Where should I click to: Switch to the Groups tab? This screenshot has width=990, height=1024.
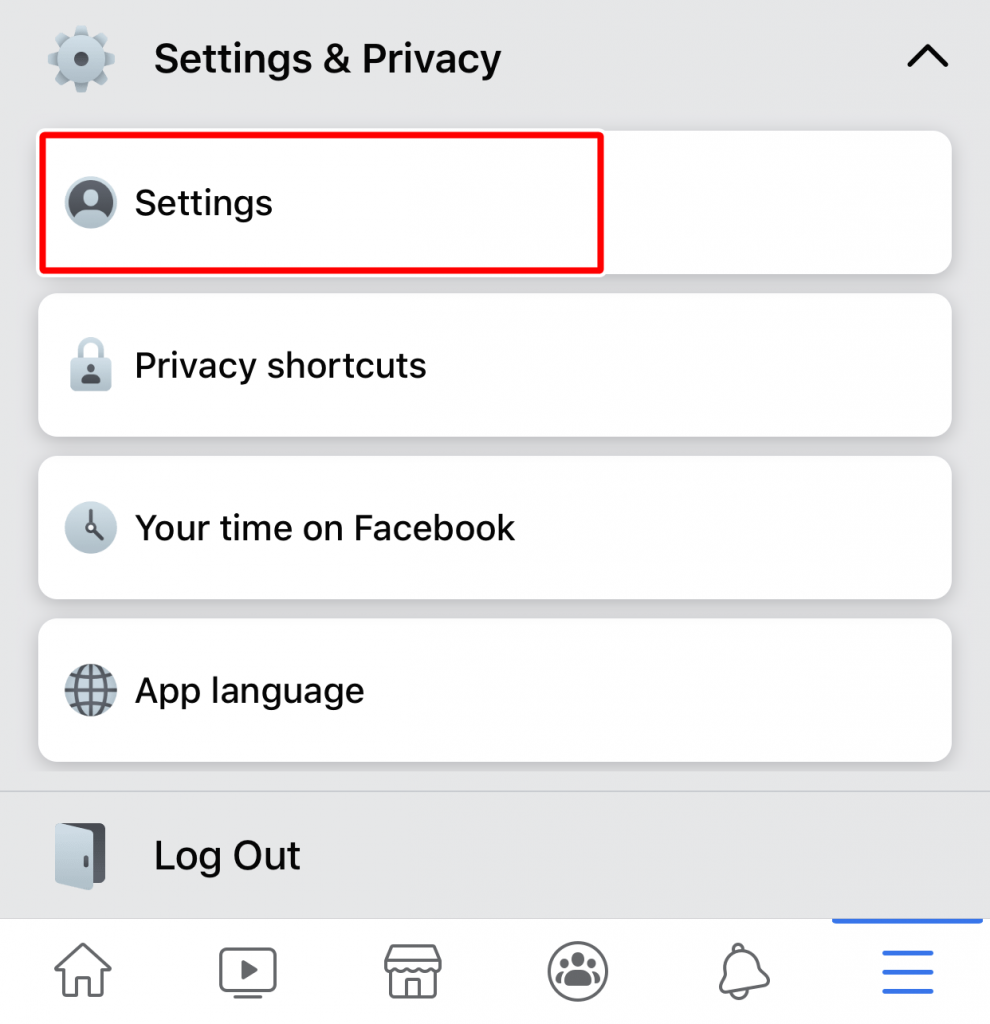point(577,970)
